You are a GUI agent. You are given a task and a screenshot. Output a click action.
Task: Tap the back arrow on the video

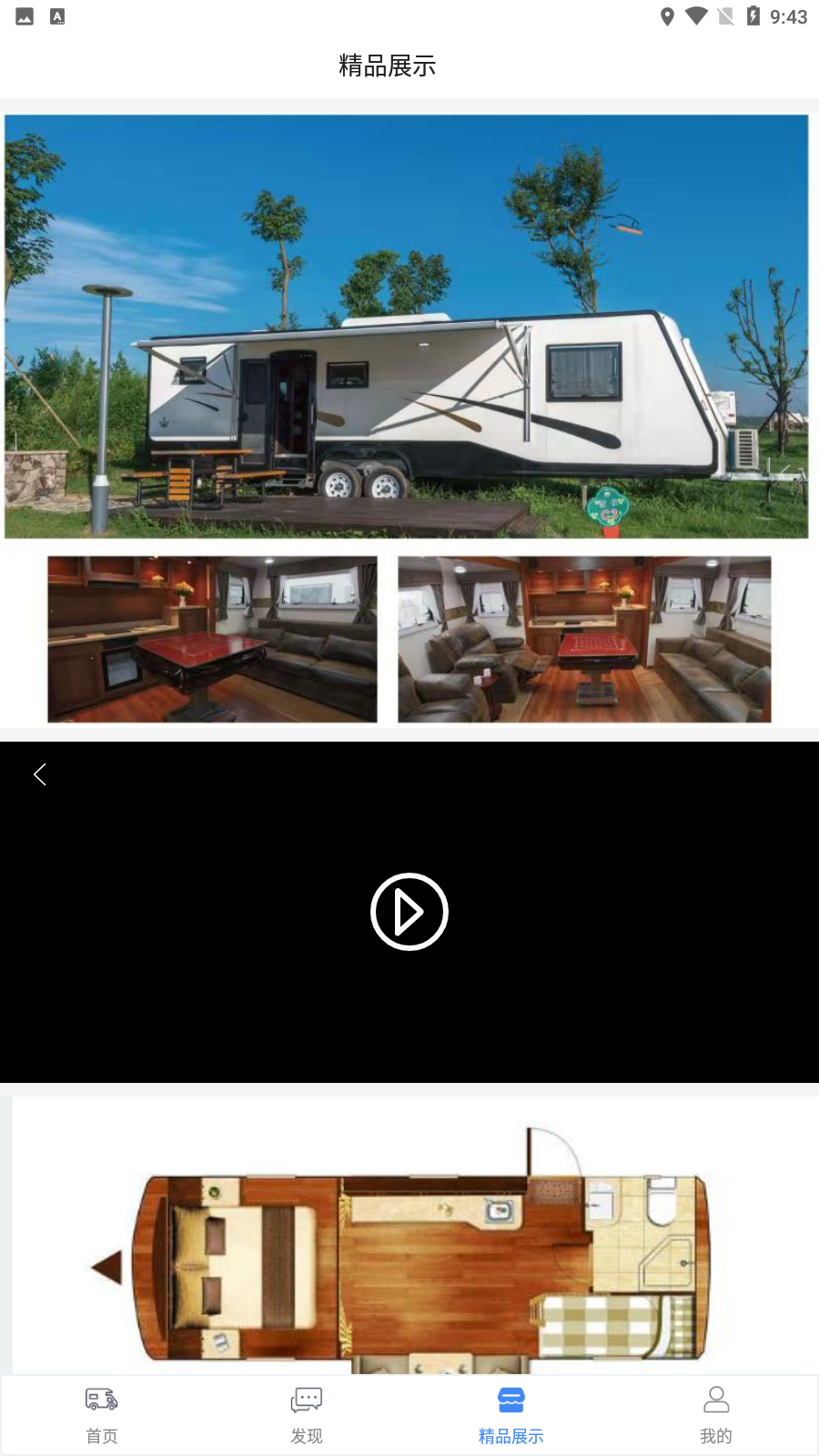tap(40, 774)
